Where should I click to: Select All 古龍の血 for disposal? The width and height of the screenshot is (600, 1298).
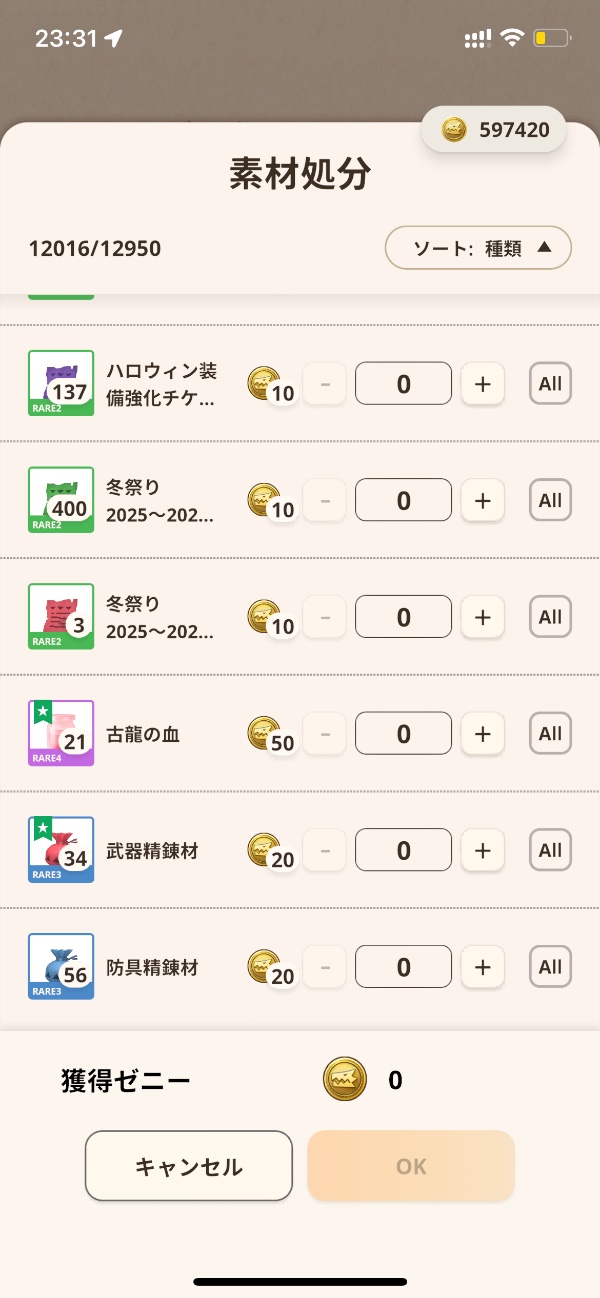[x=550, y=734]
